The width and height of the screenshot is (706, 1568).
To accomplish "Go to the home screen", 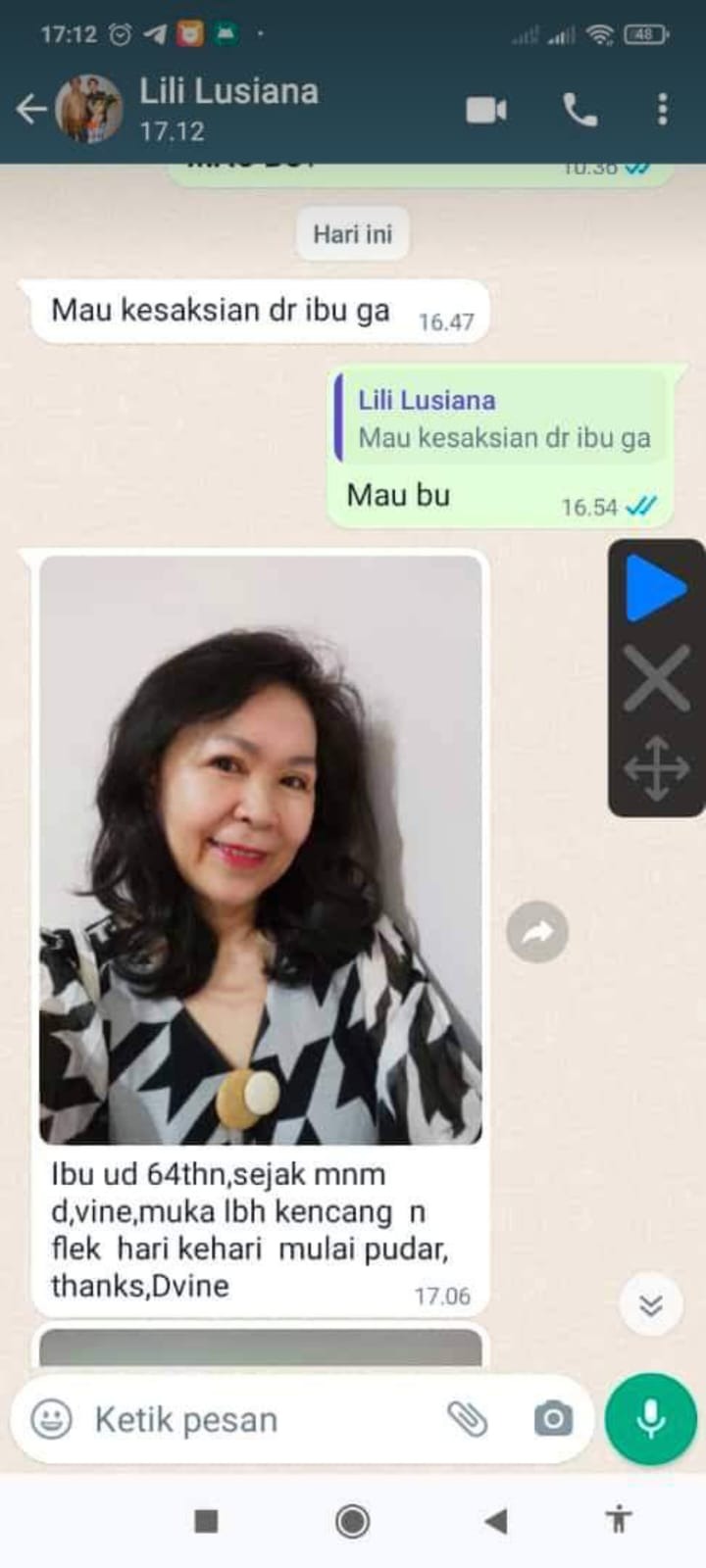I will (x=352, y=1521).
